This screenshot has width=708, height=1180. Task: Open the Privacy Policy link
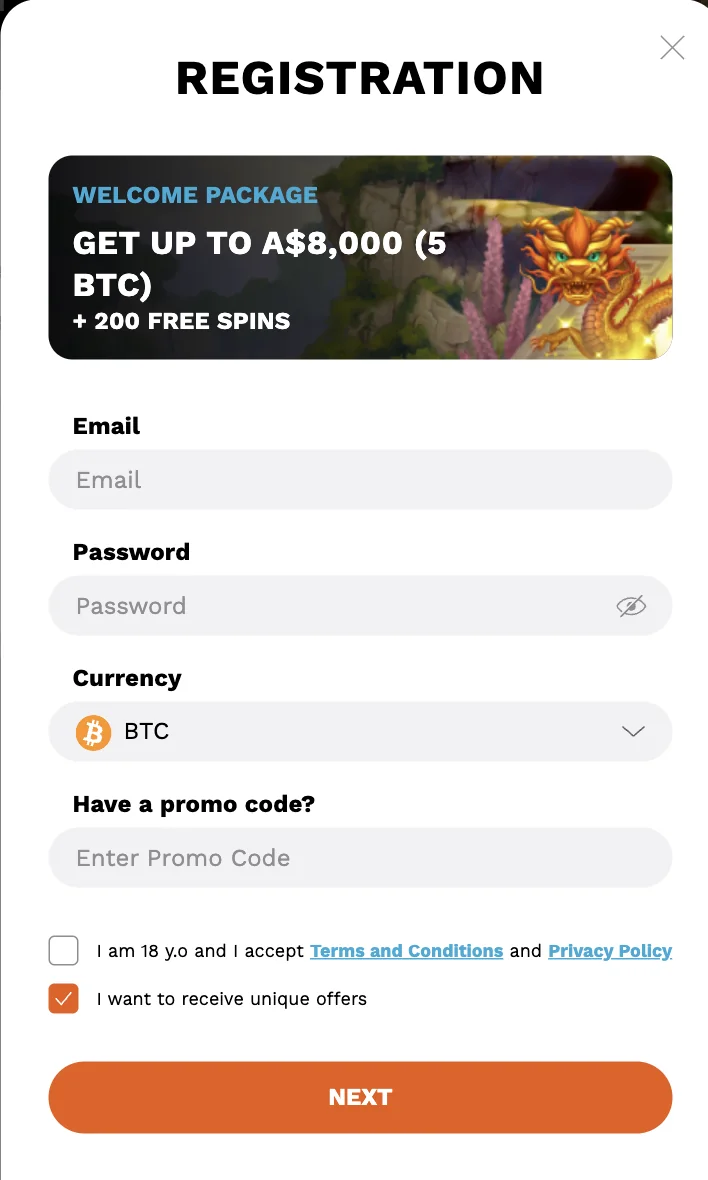[610, 951]
